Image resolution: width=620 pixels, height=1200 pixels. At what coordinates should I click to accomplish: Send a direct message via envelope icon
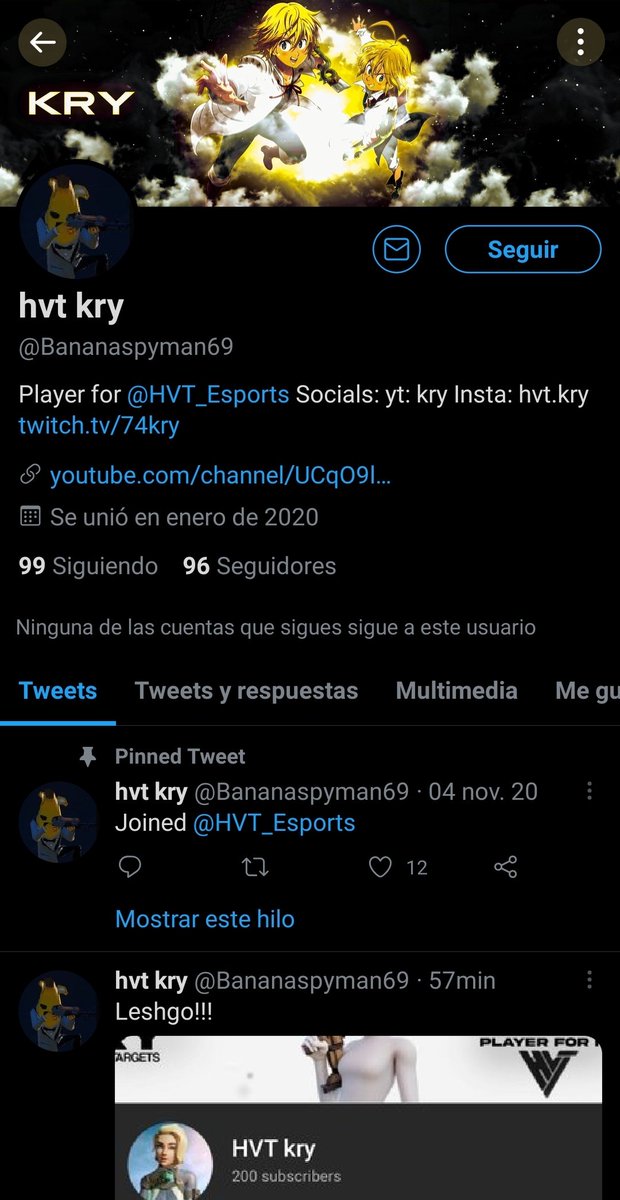click(x=396, y=249)
